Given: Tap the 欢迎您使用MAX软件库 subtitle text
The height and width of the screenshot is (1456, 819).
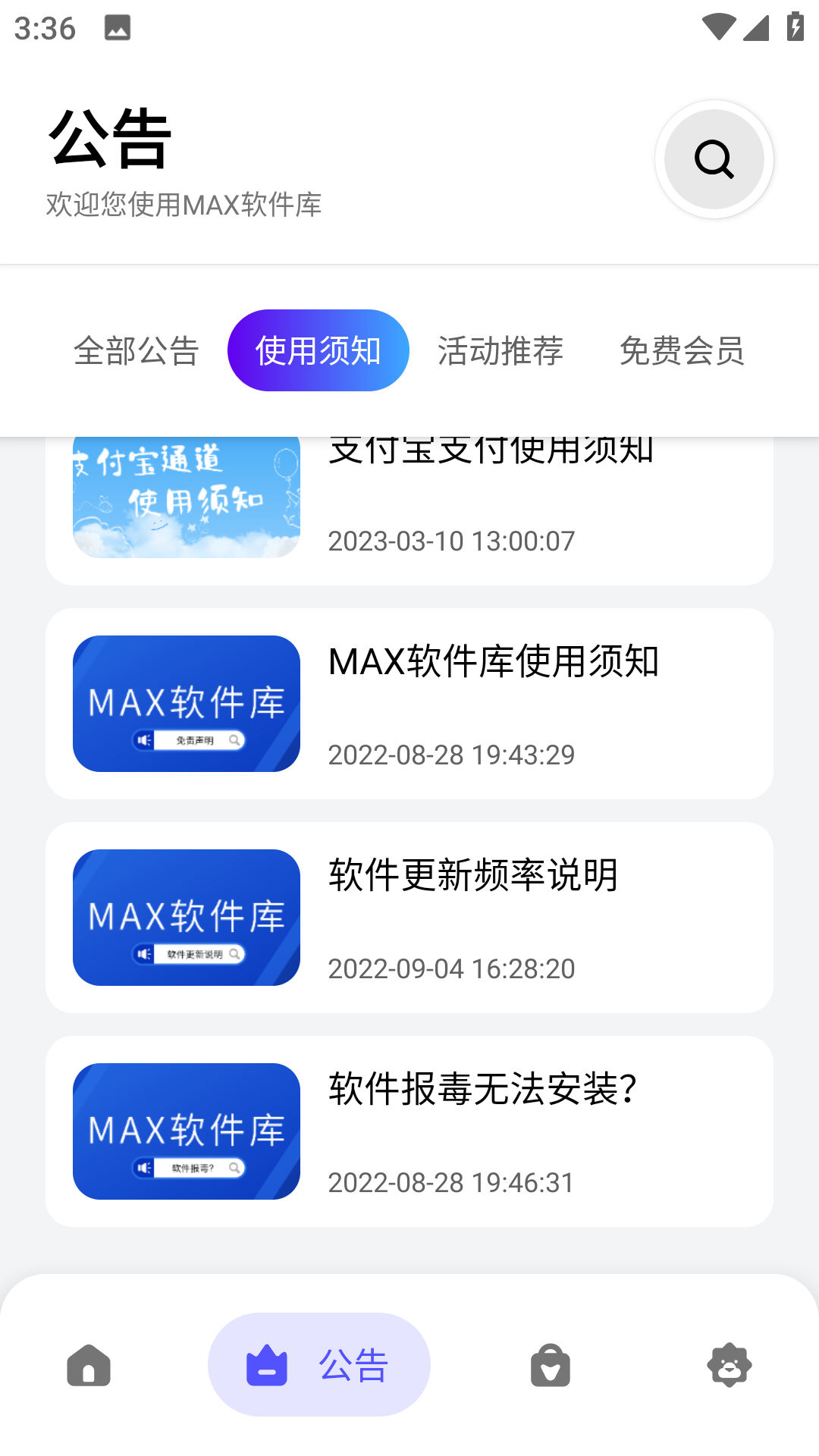Looking at the screenshot, I should [x=184, y=204].
